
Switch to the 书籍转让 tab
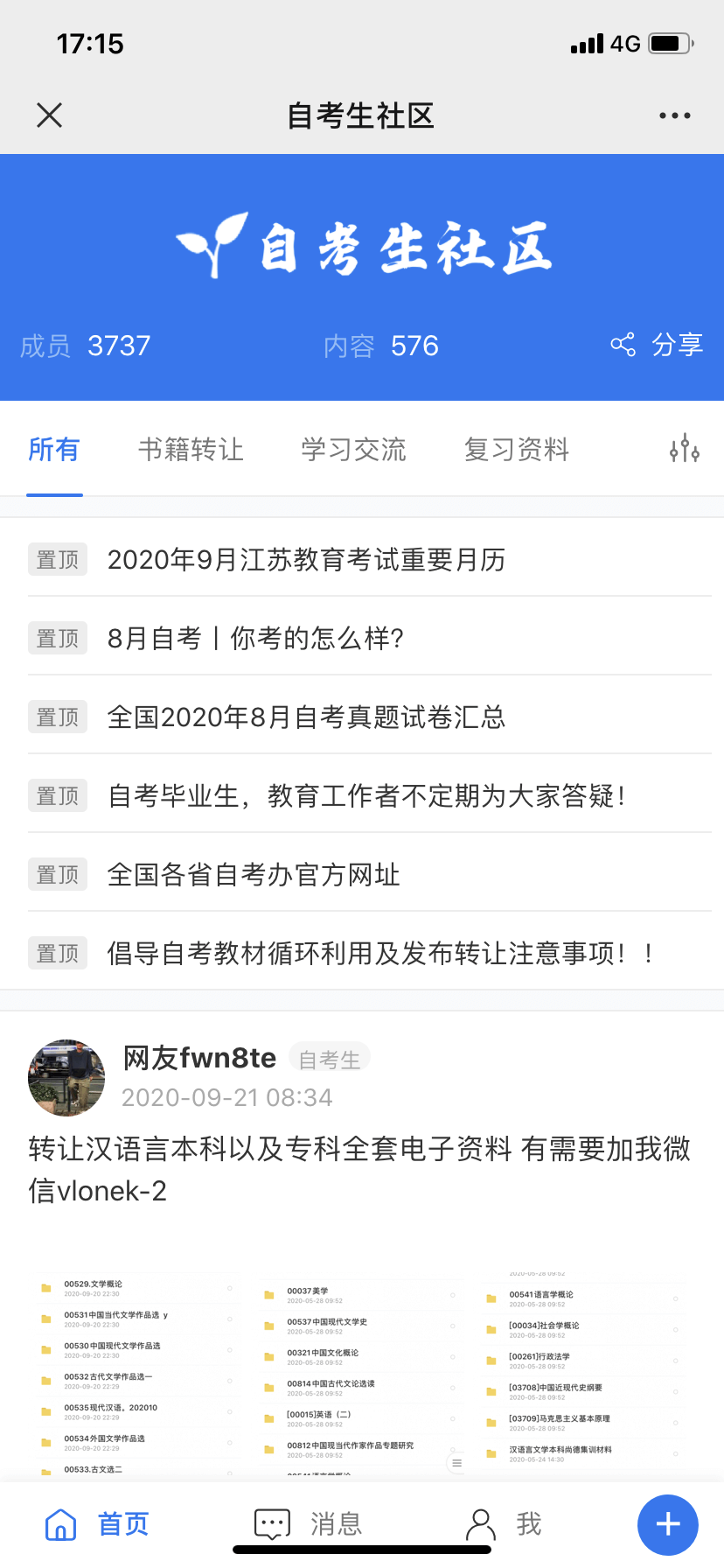[x=191, y=450]
